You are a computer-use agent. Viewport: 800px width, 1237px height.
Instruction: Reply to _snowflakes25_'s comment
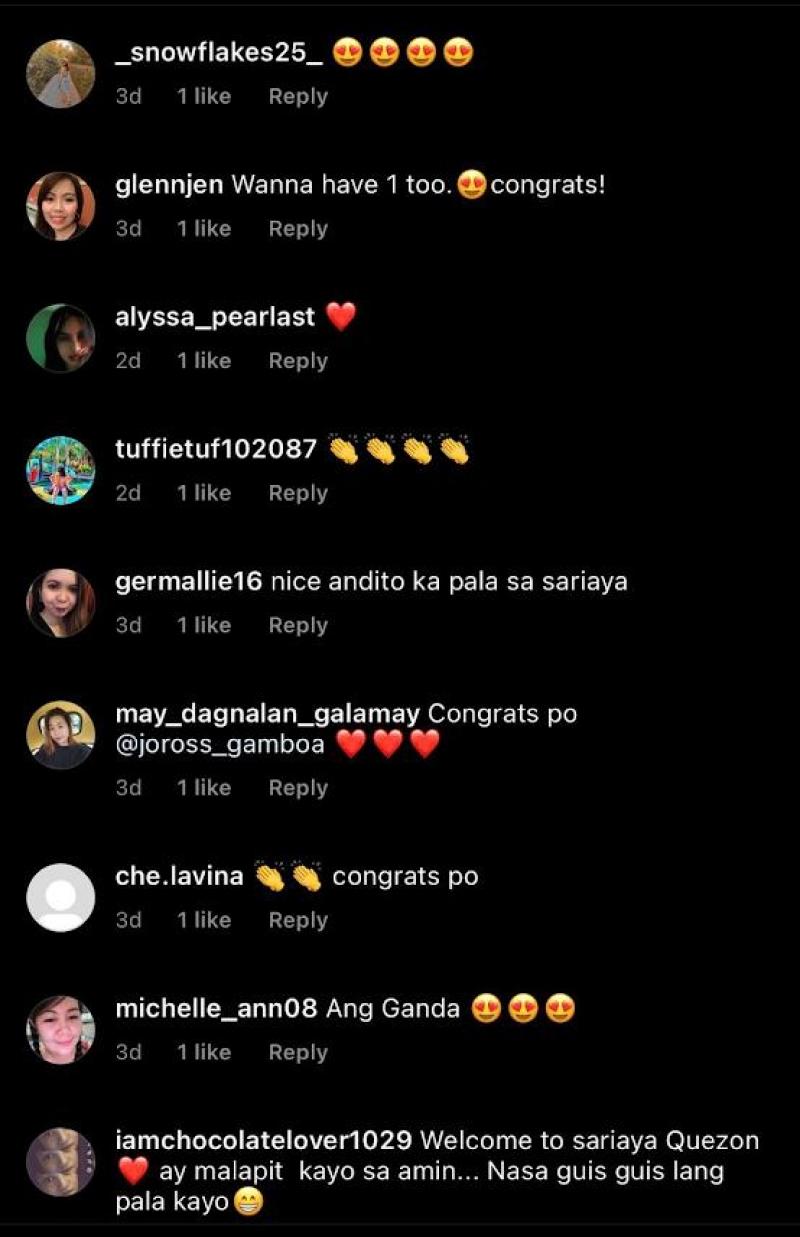298,97
